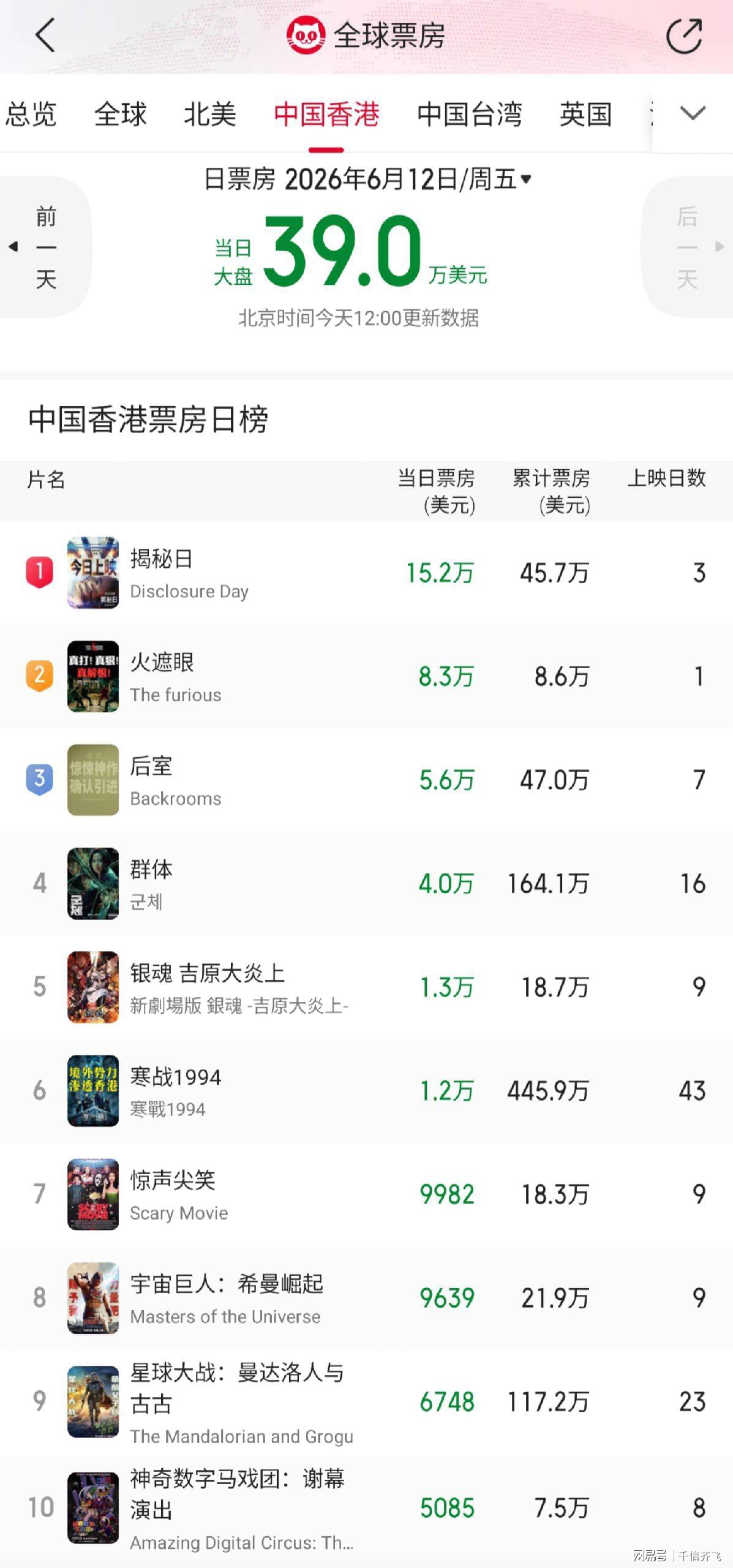Go back using the top-left arrow

click(45, 36)
